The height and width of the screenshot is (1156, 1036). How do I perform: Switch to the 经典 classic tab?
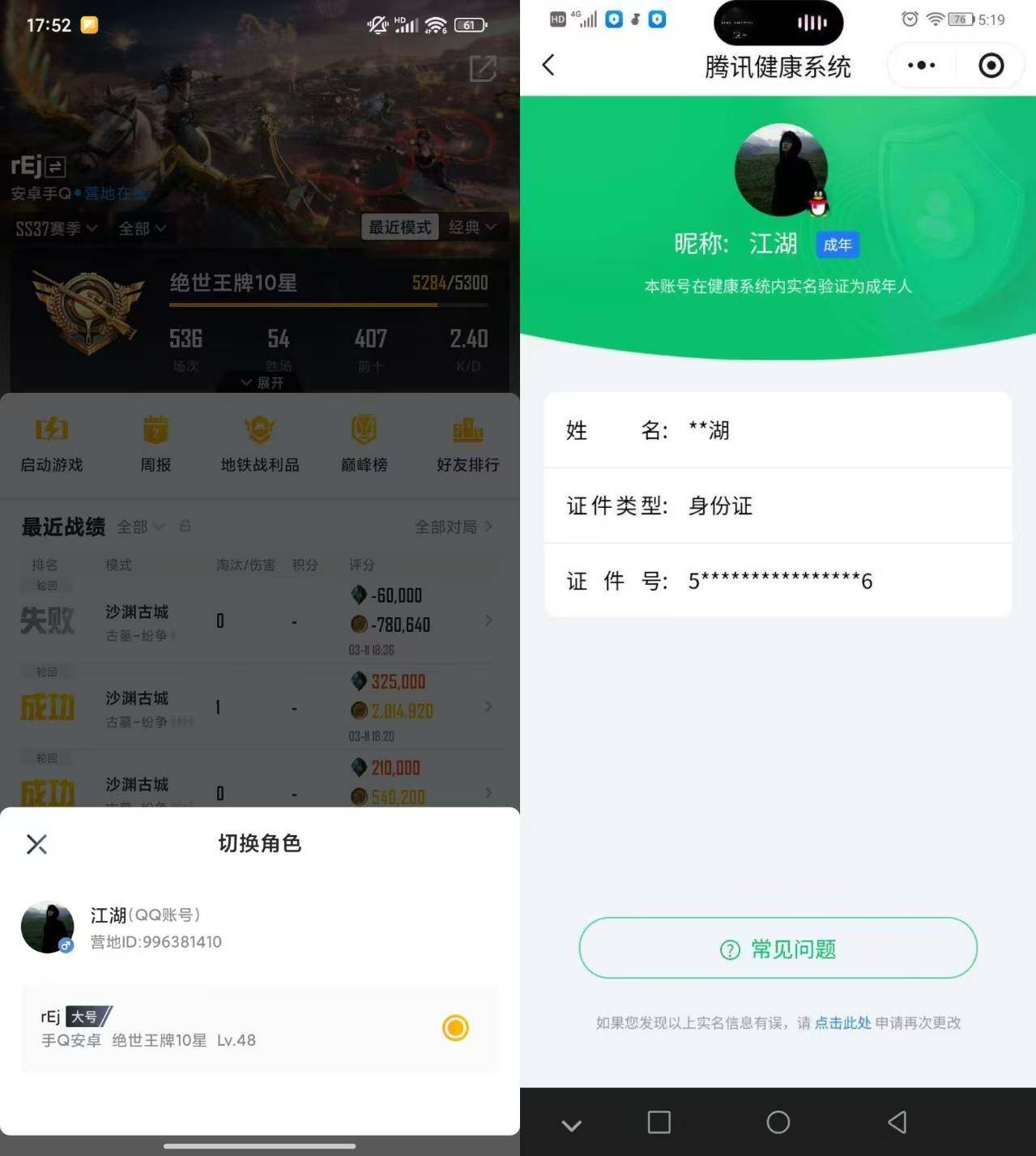(x=473, y=227)
